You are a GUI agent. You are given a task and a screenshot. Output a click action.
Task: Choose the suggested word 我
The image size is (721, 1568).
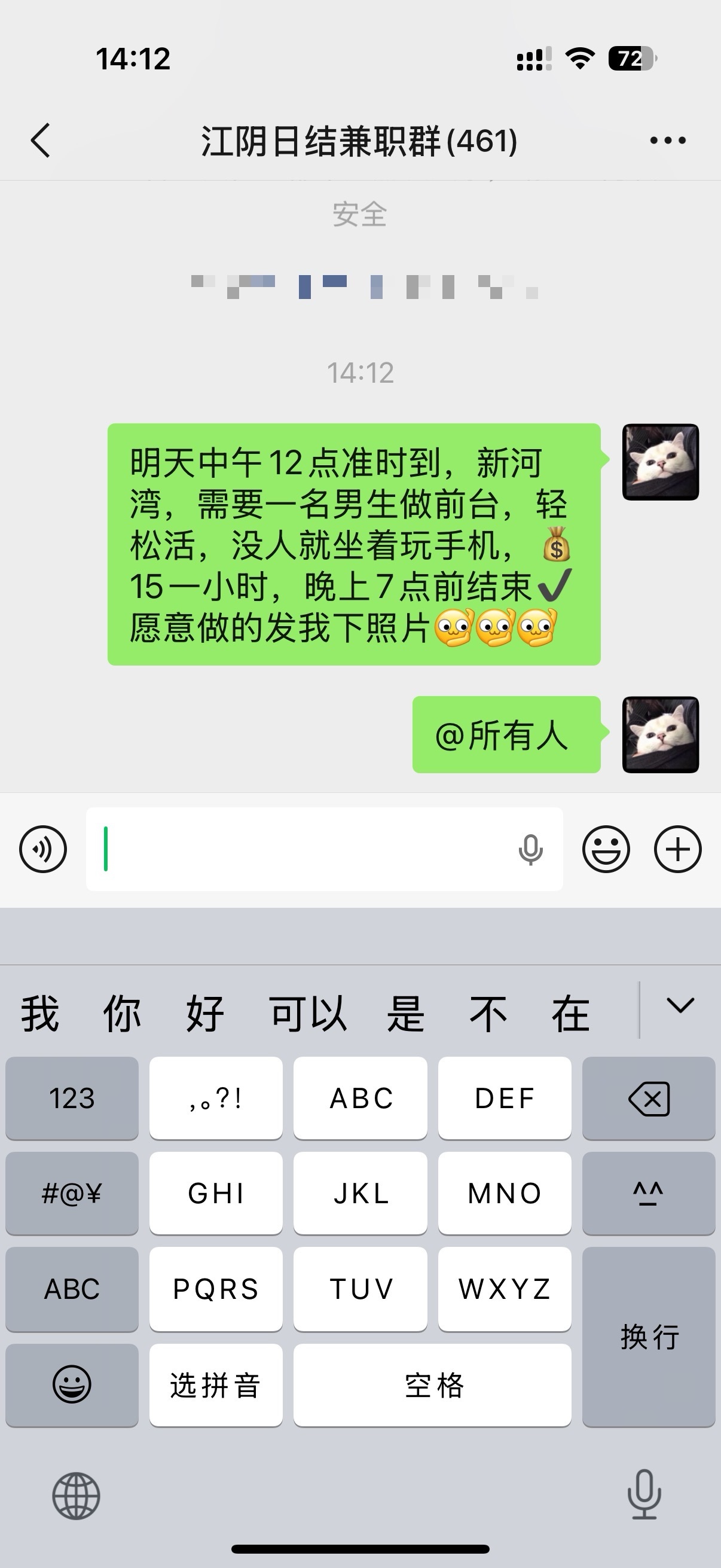pos(40,1014)
